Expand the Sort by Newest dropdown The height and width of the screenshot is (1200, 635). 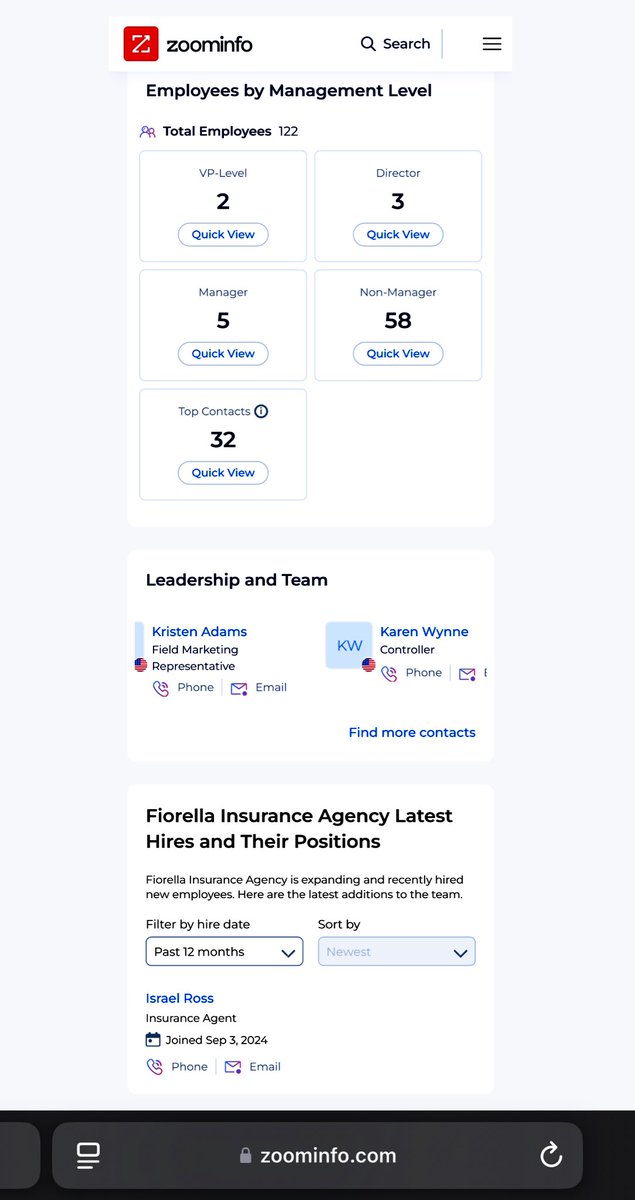pos(396,952)
